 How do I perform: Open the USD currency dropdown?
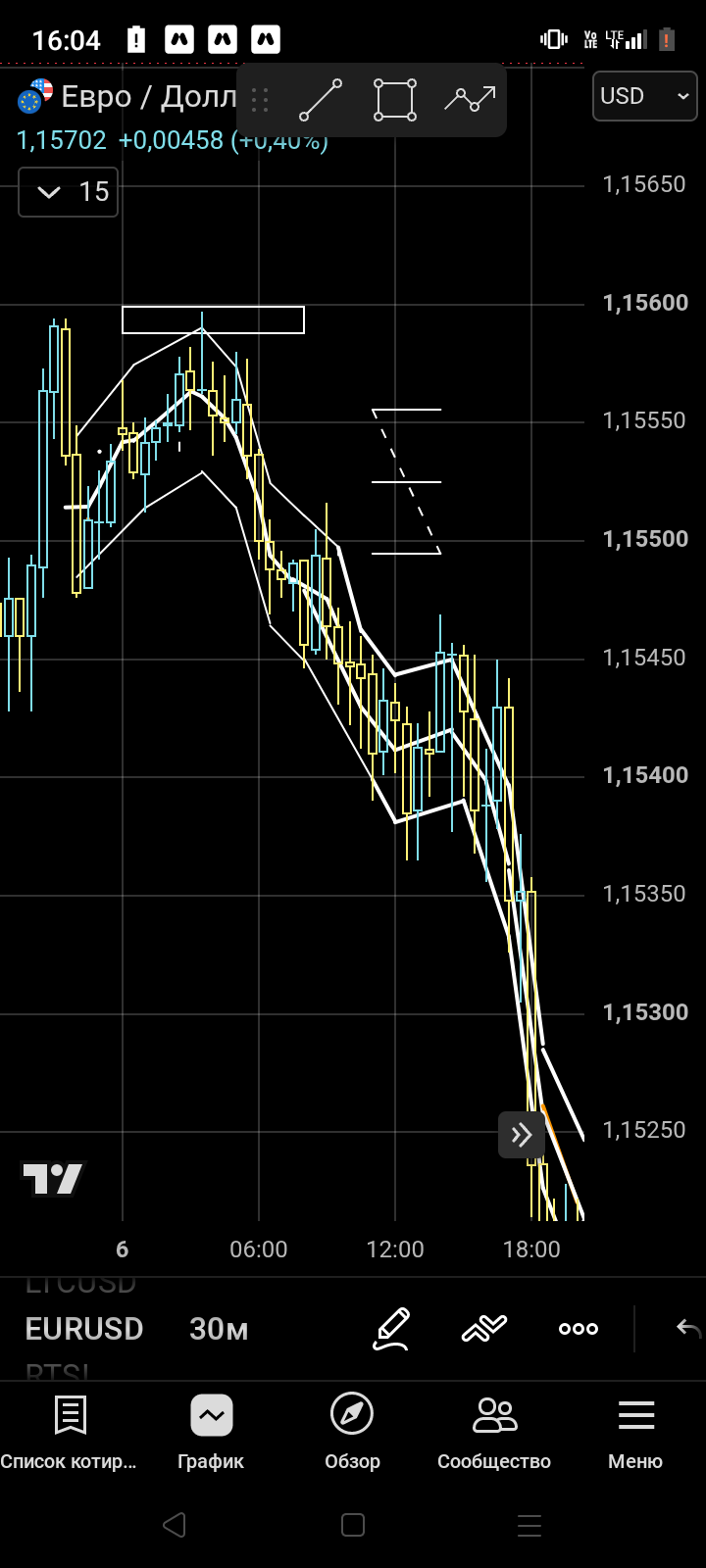644,96
